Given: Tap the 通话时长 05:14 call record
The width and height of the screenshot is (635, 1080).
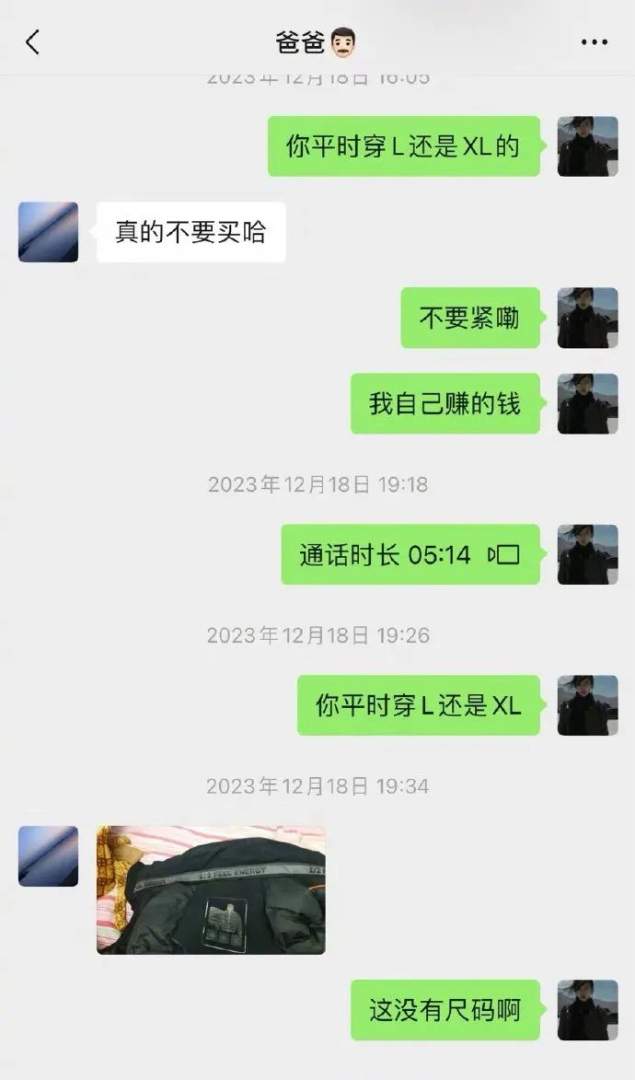Looking at the screenshot, I should (410, 555).
